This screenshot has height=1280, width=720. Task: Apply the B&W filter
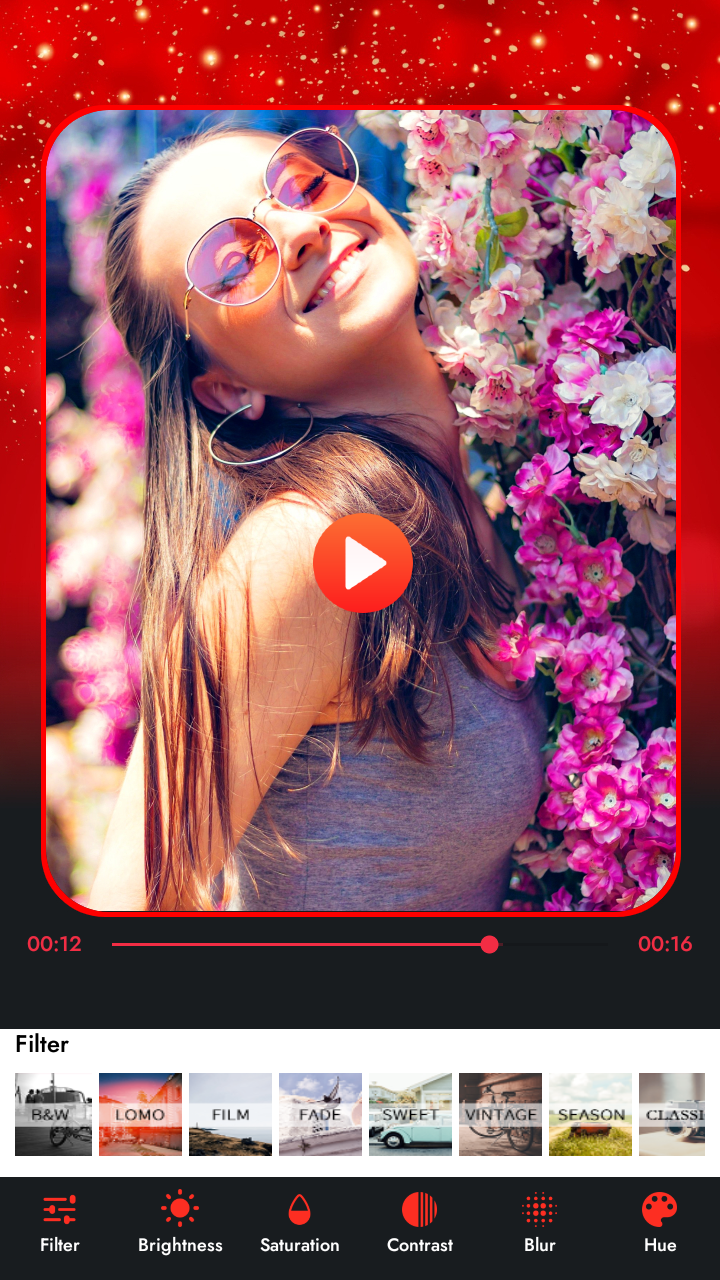coord(53,1114)
